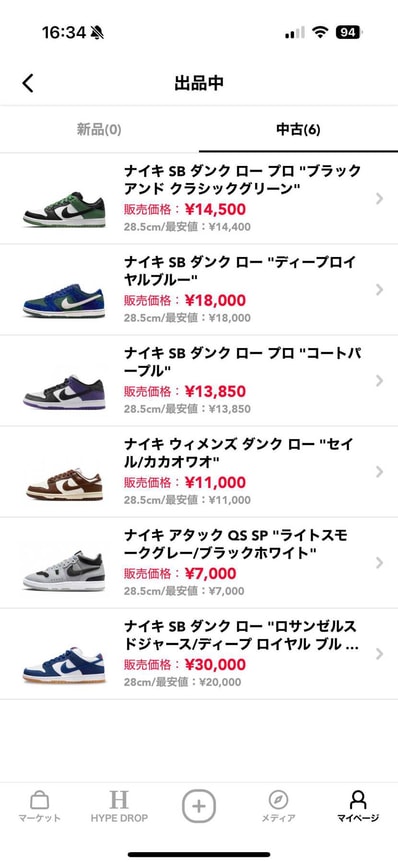Viewport: 398px width, 865px height.
Task: Open the セイル/カカオワオ listing
Action: coord(199,472)
